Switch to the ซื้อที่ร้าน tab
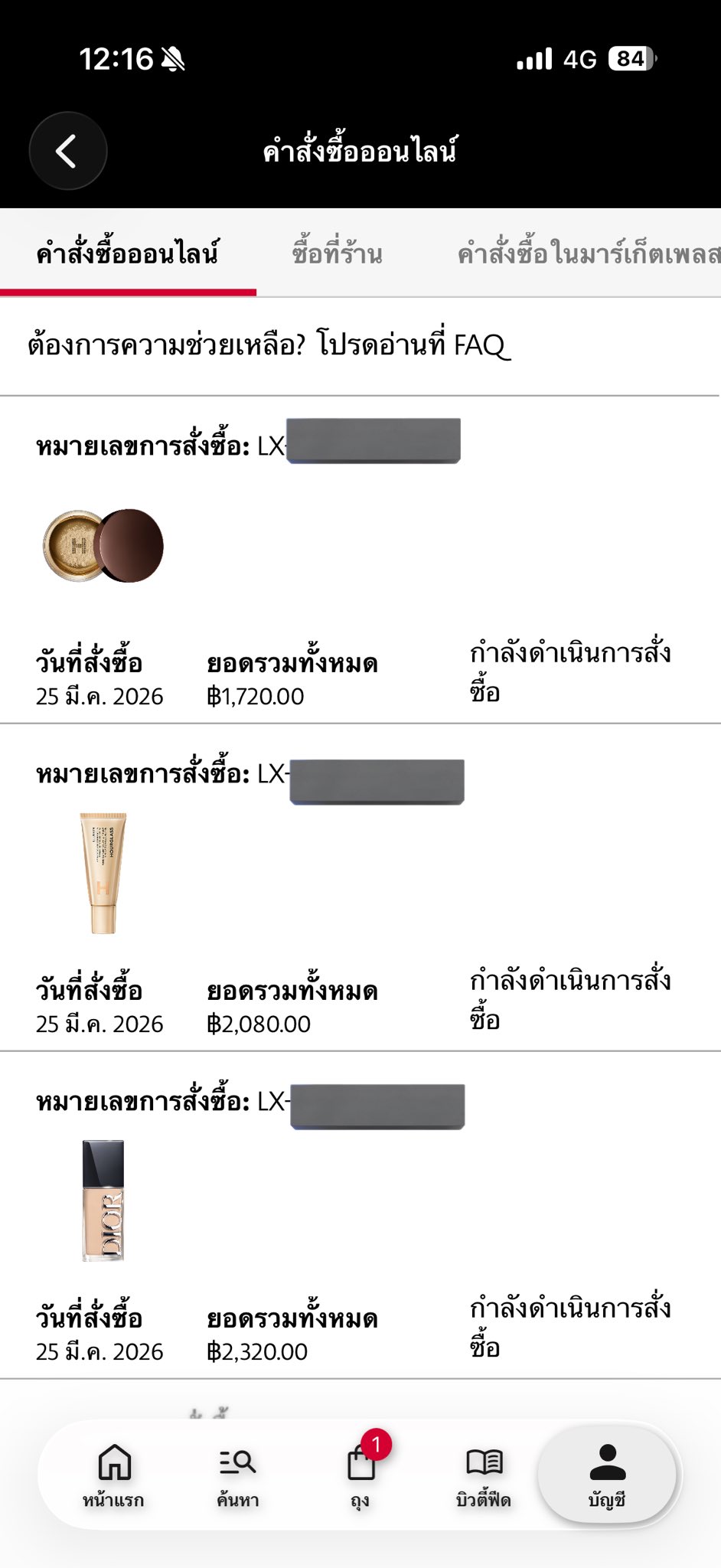This screenshot has height=1568, width=721. [337, 253]
